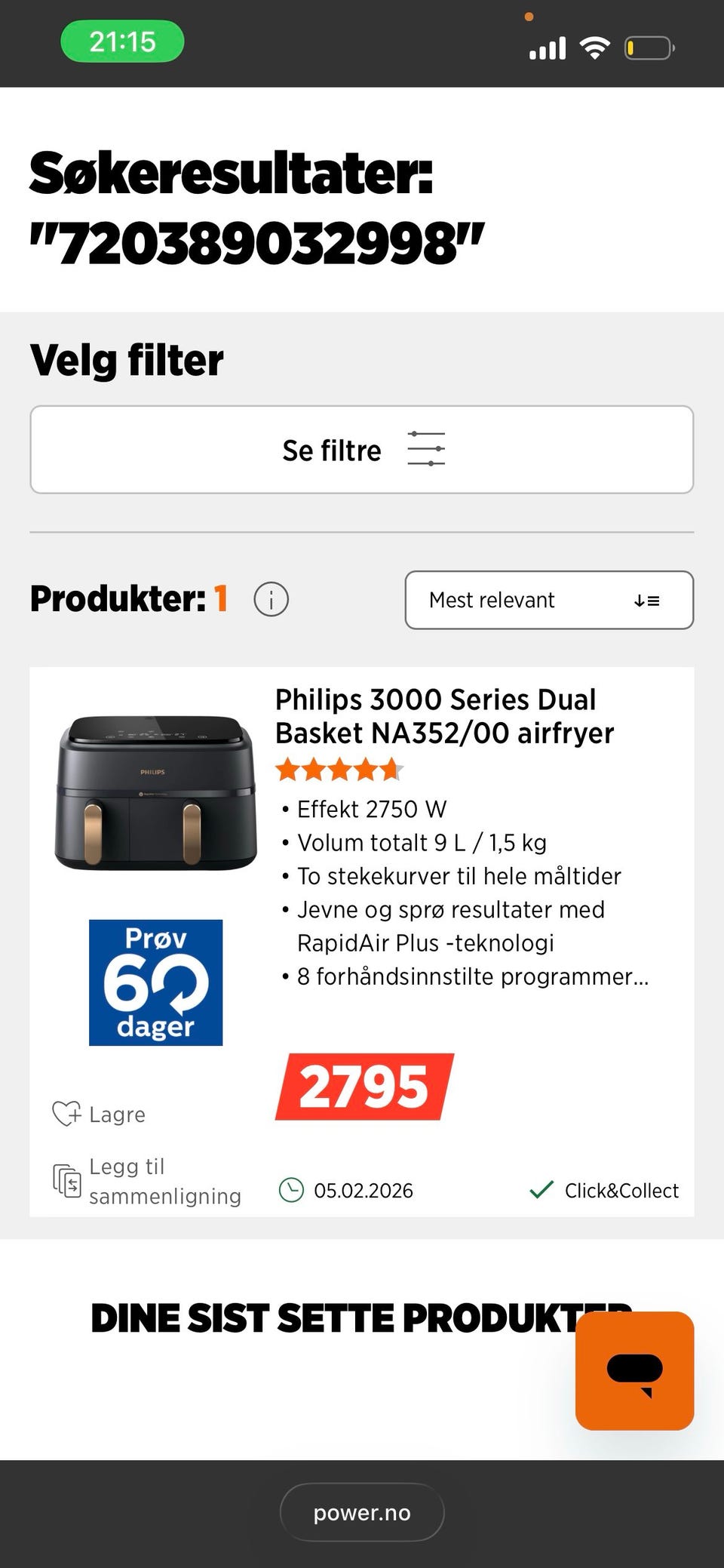724x1568 pixels.
Task: Click the power.no link at the bottom
Action: click(x=361, y=1512)
